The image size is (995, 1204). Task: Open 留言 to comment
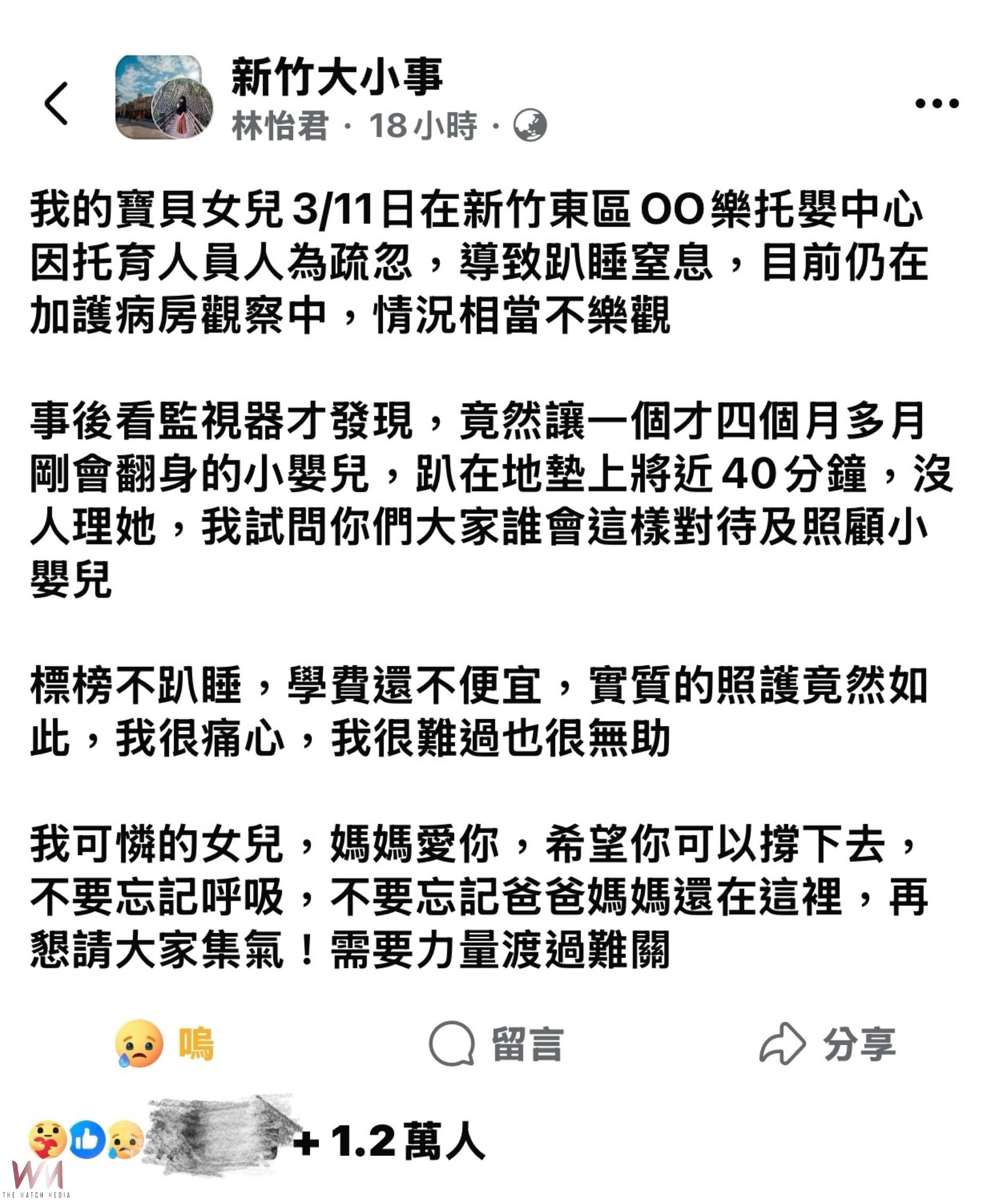point(496,1044)
